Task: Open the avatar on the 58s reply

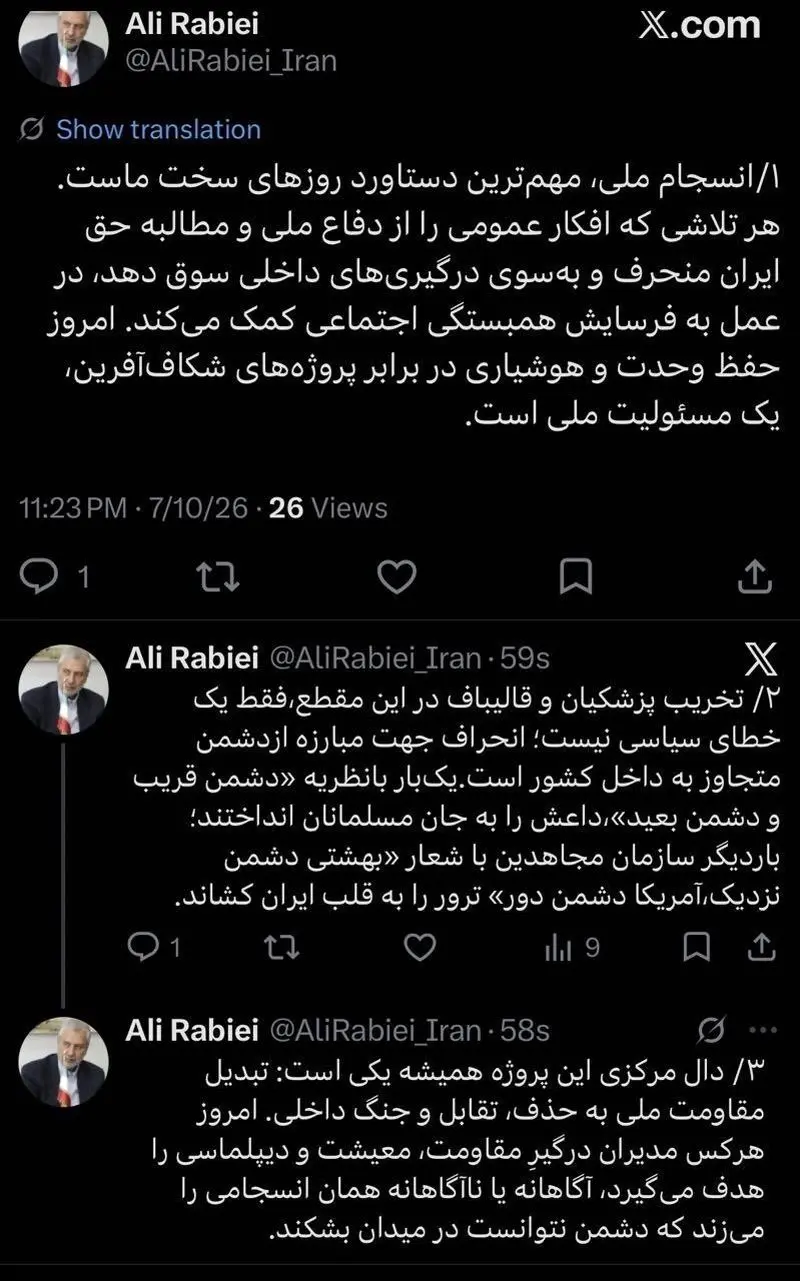Action: [63, 1061]
